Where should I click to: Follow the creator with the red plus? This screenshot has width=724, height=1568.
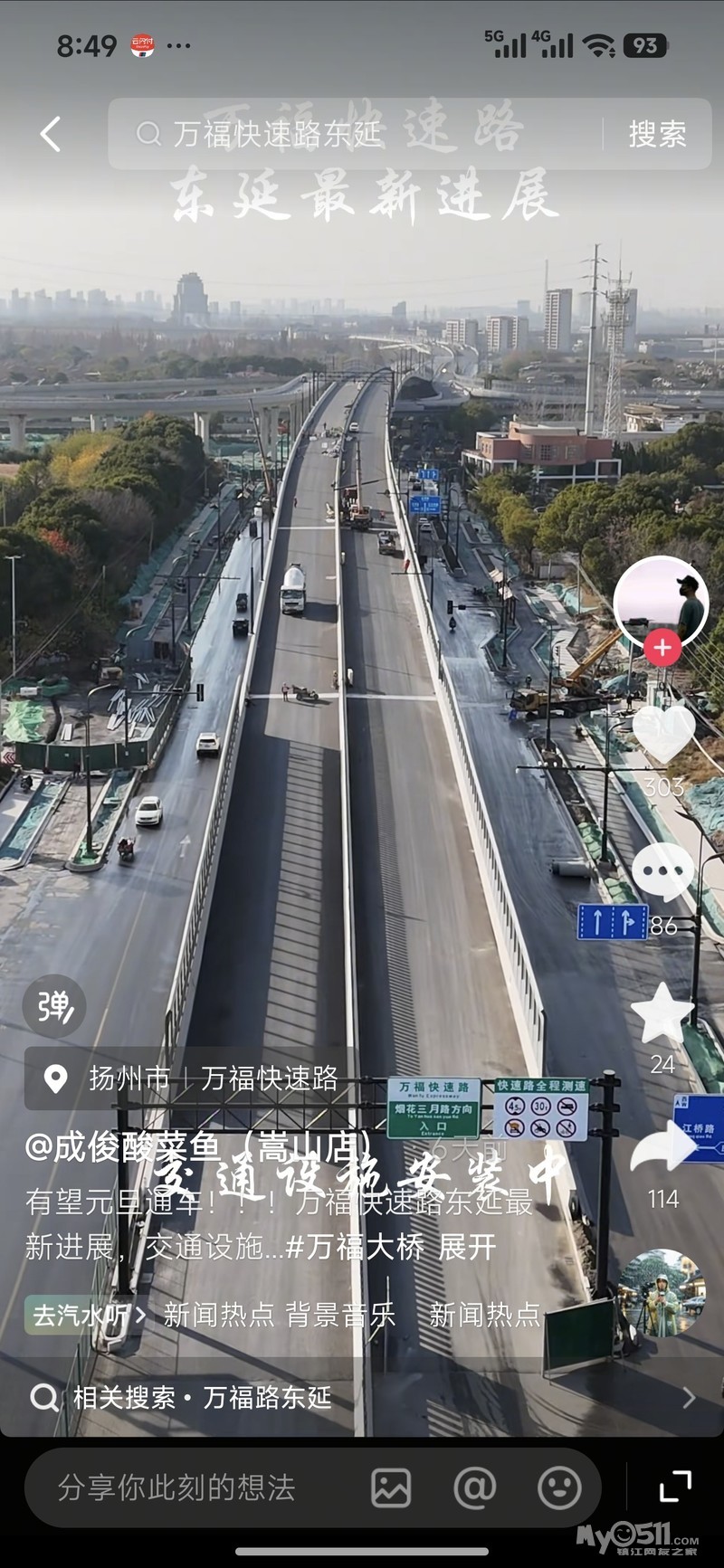(x=662, y=648)
